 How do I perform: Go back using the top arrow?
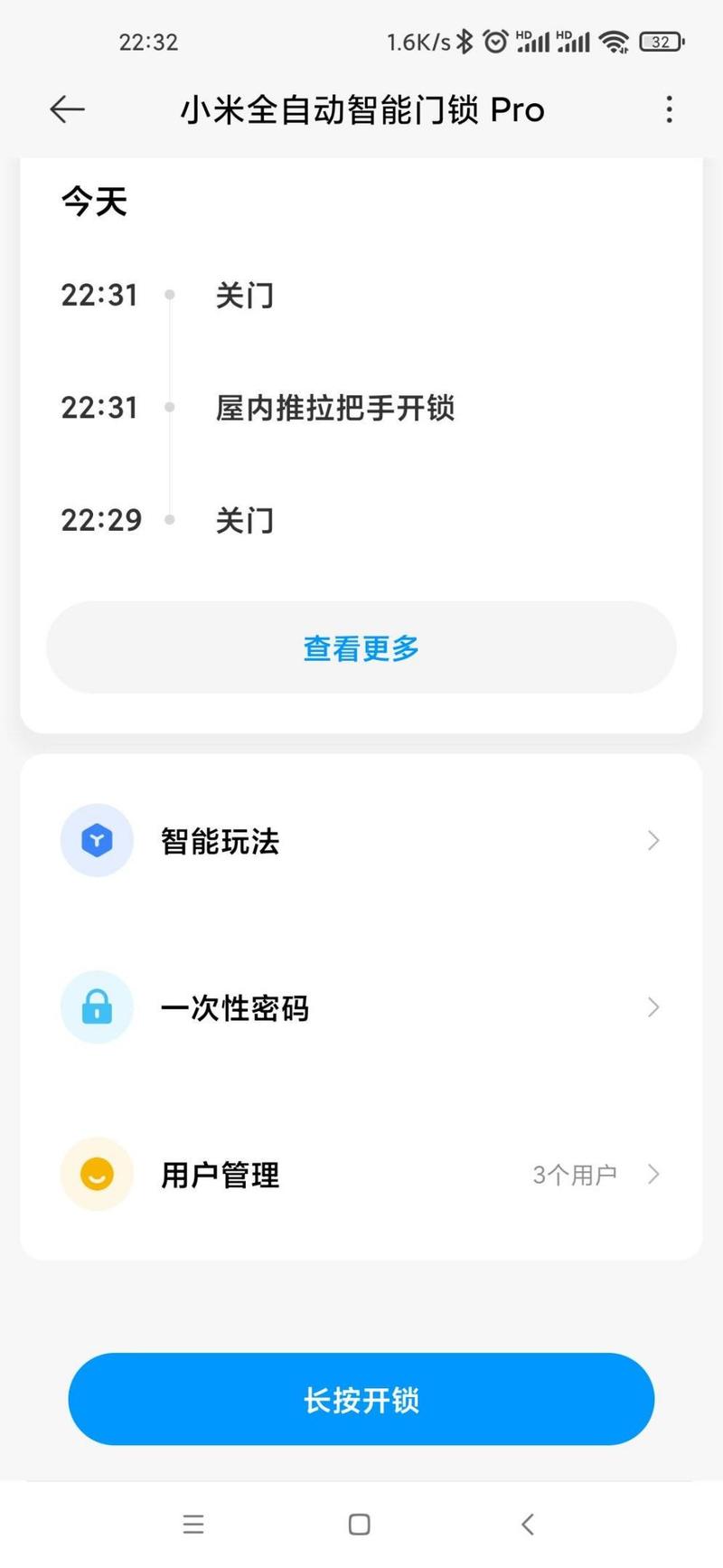tap(67, 109)
